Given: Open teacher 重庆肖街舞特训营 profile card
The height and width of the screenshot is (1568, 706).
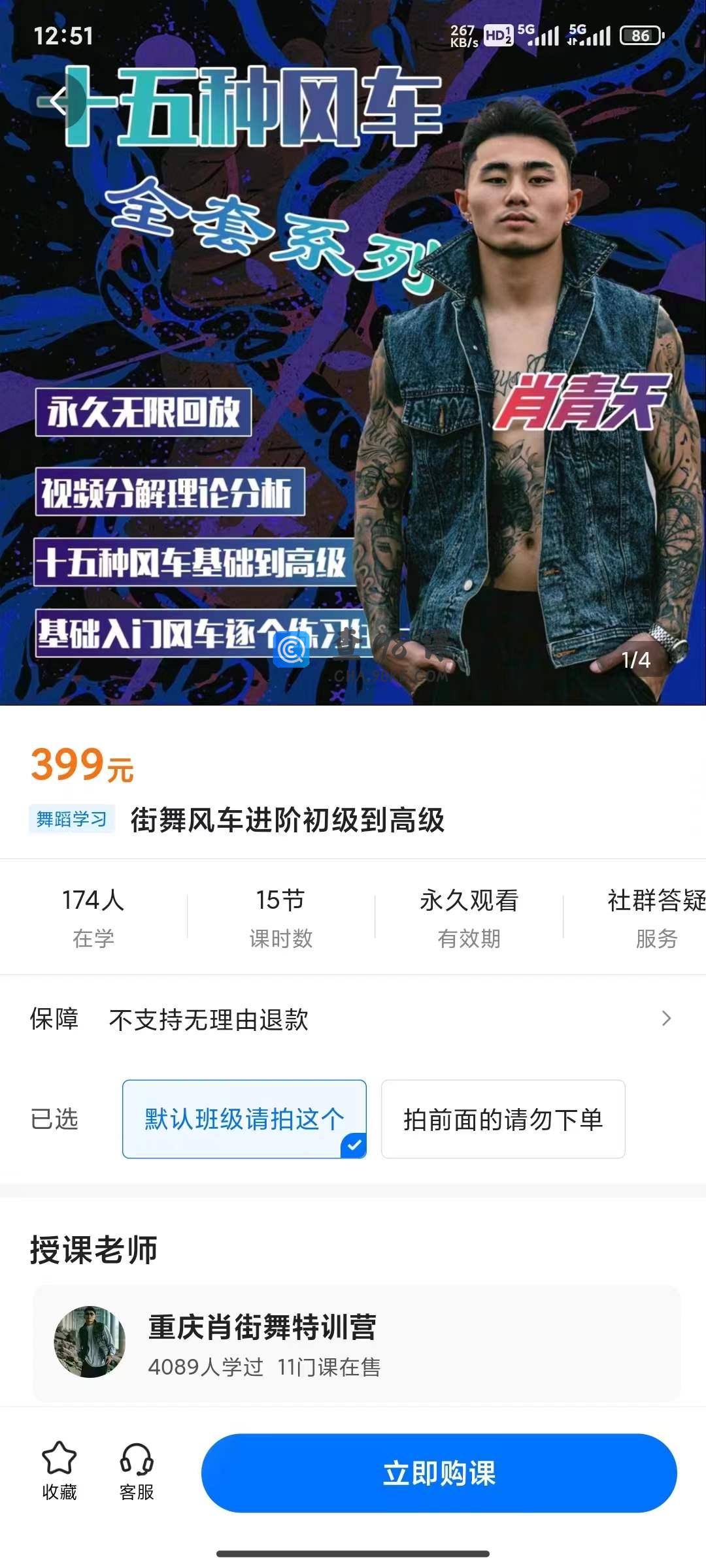Looking at the screenshot, I should (356, 1343).
